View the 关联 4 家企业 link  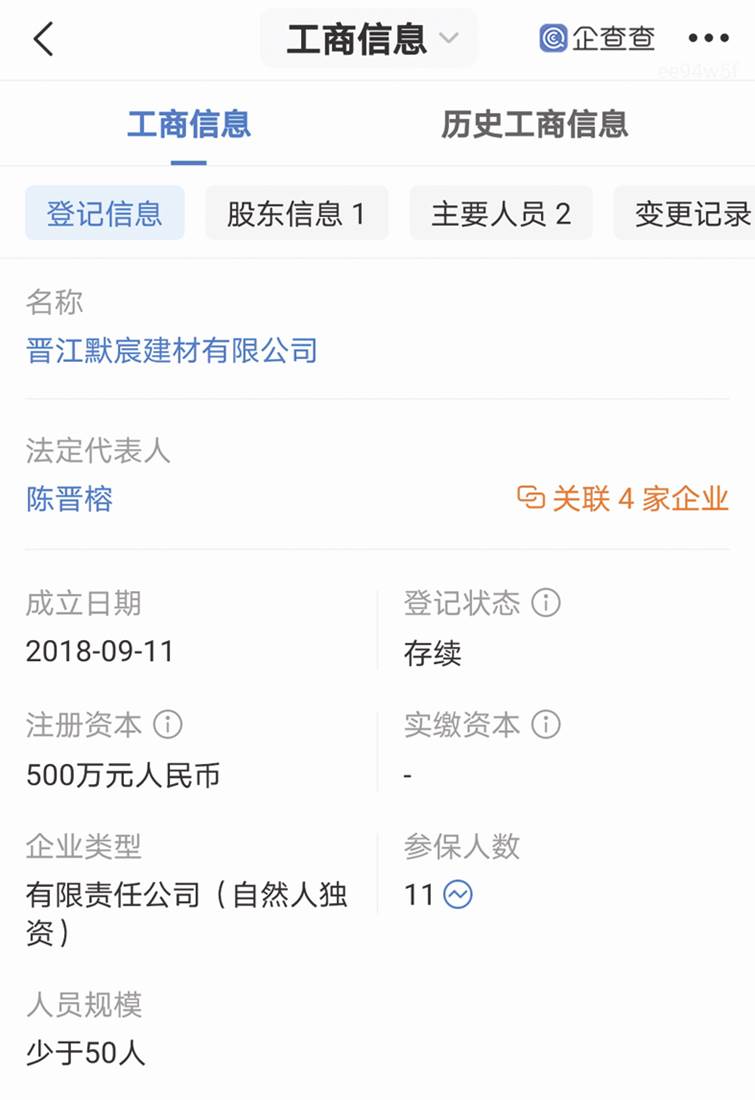623,498
